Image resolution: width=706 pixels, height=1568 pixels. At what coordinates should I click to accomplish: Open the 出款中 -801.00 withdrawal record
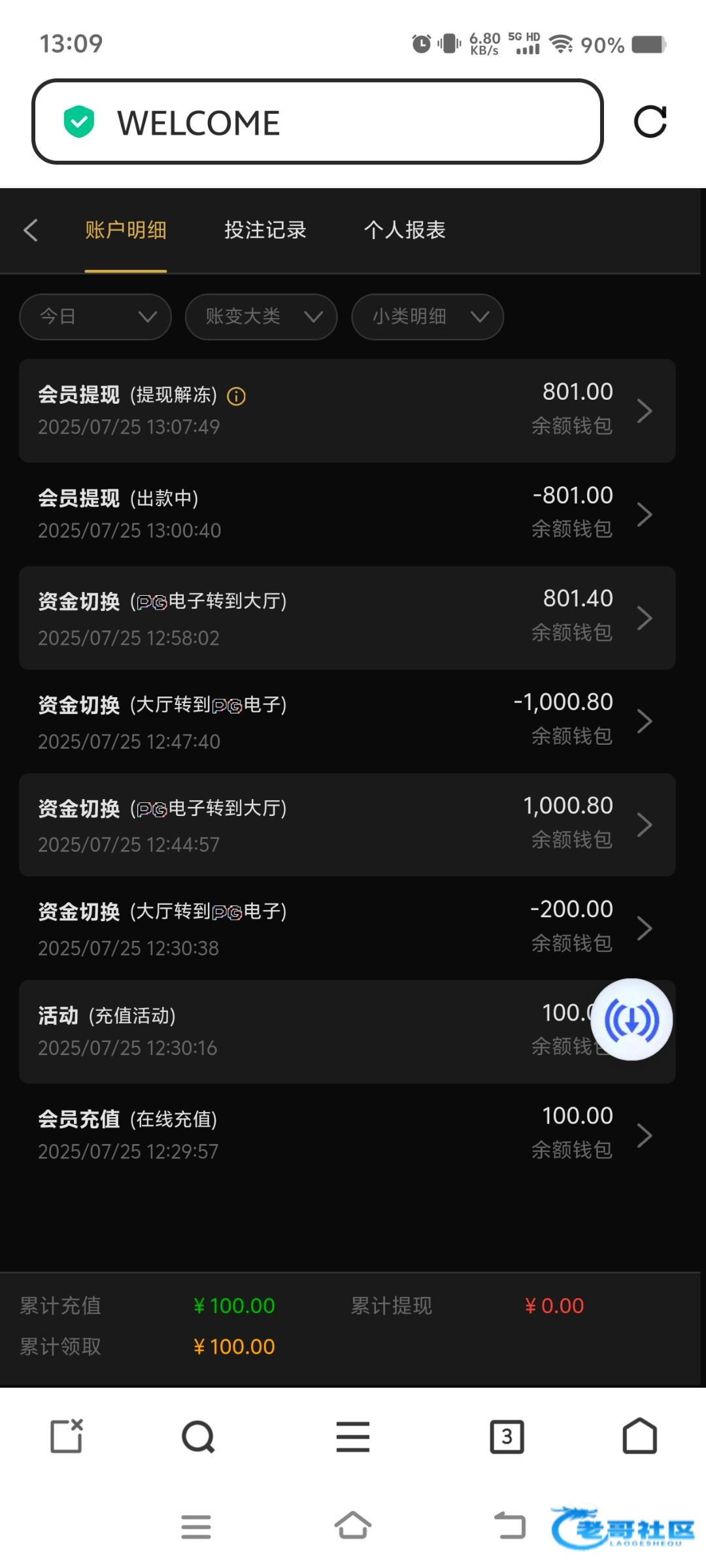tap(346, 514)
